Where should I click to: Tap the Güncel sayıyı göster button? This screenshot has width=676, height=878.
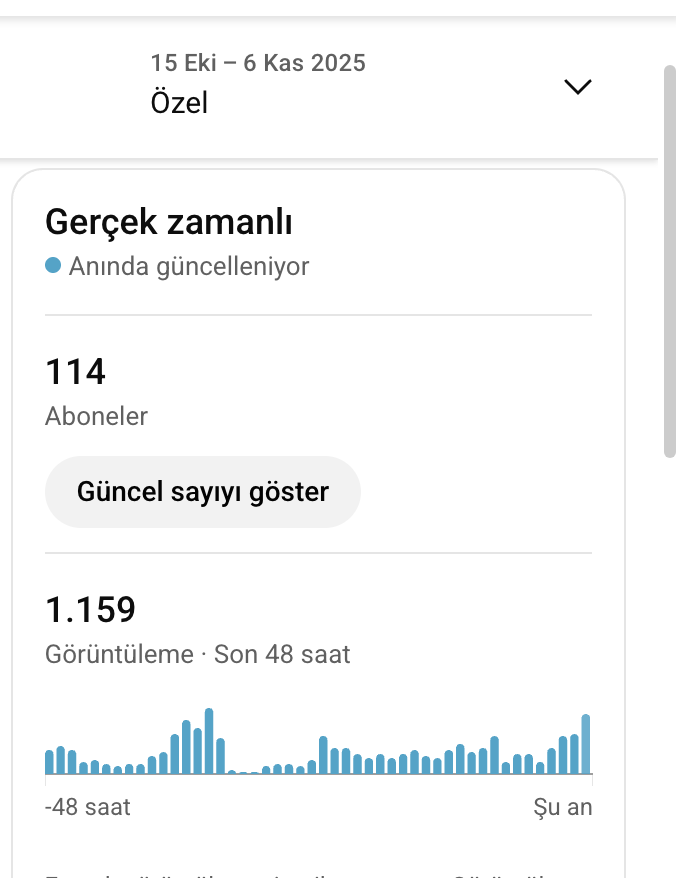(203, 492)
